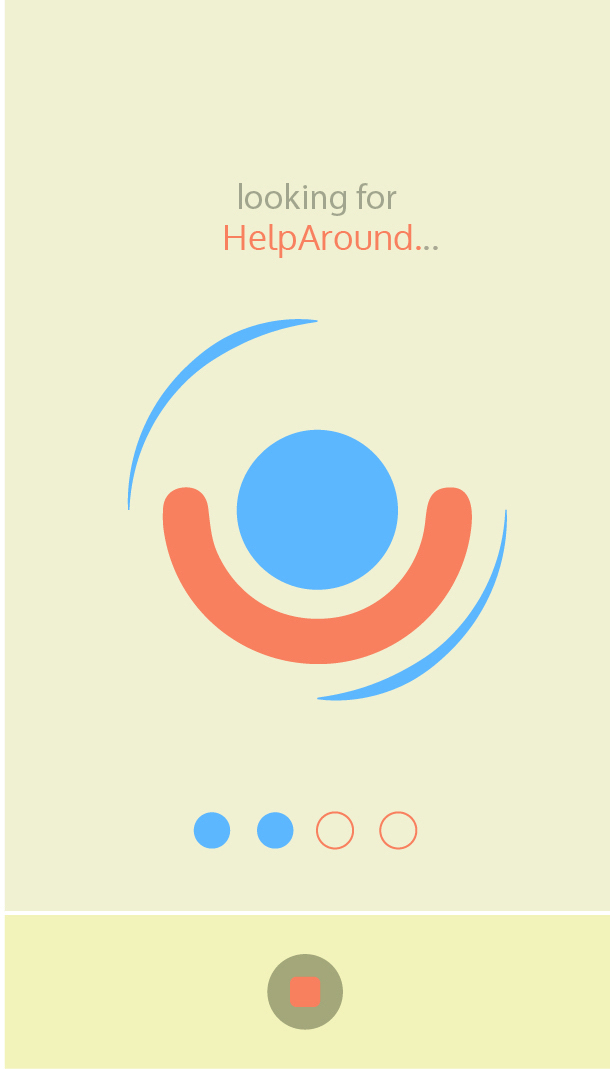
Task: Tap the stop button to cancel search
Action: 305,992
